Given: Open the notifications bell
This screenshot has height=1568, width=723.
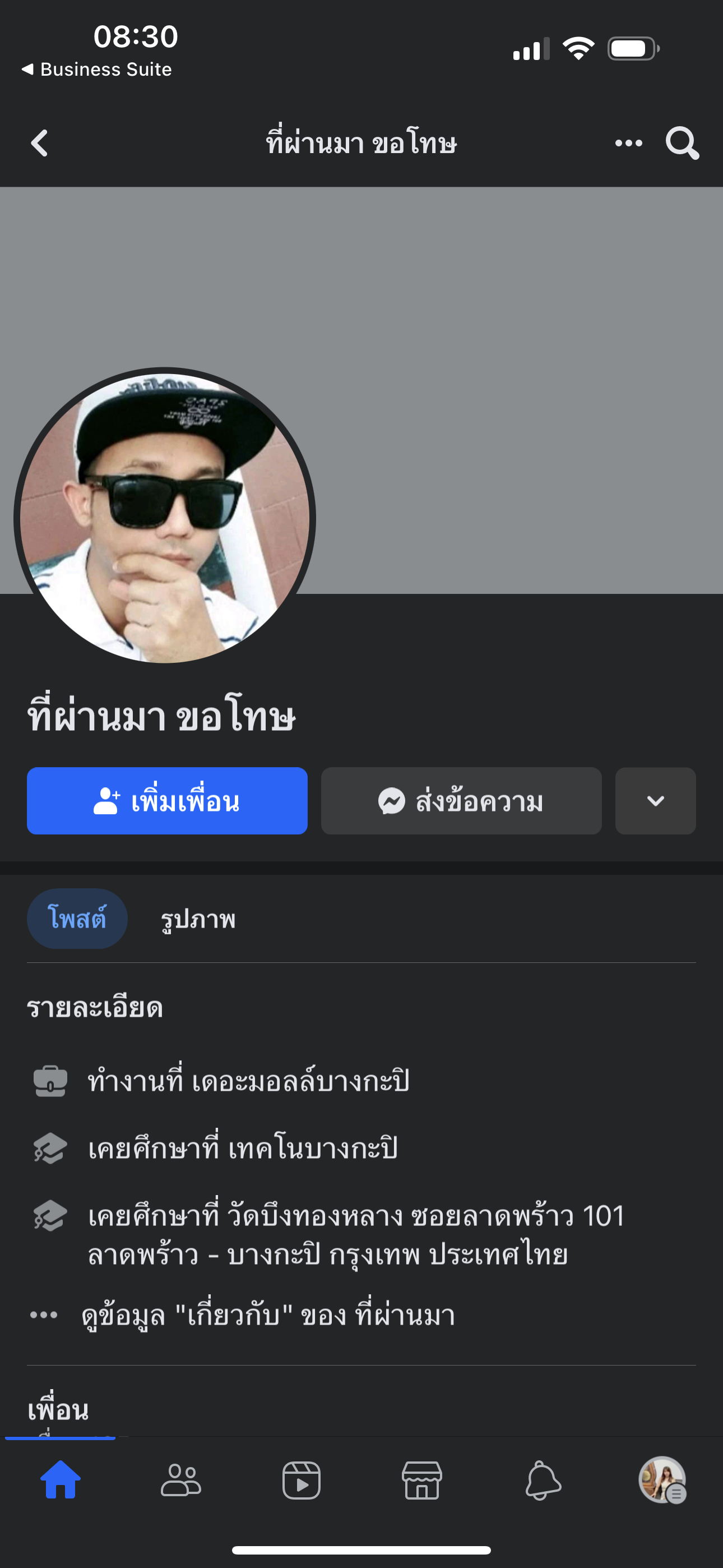Looking at the screenshot, I should coord(543,1480).
